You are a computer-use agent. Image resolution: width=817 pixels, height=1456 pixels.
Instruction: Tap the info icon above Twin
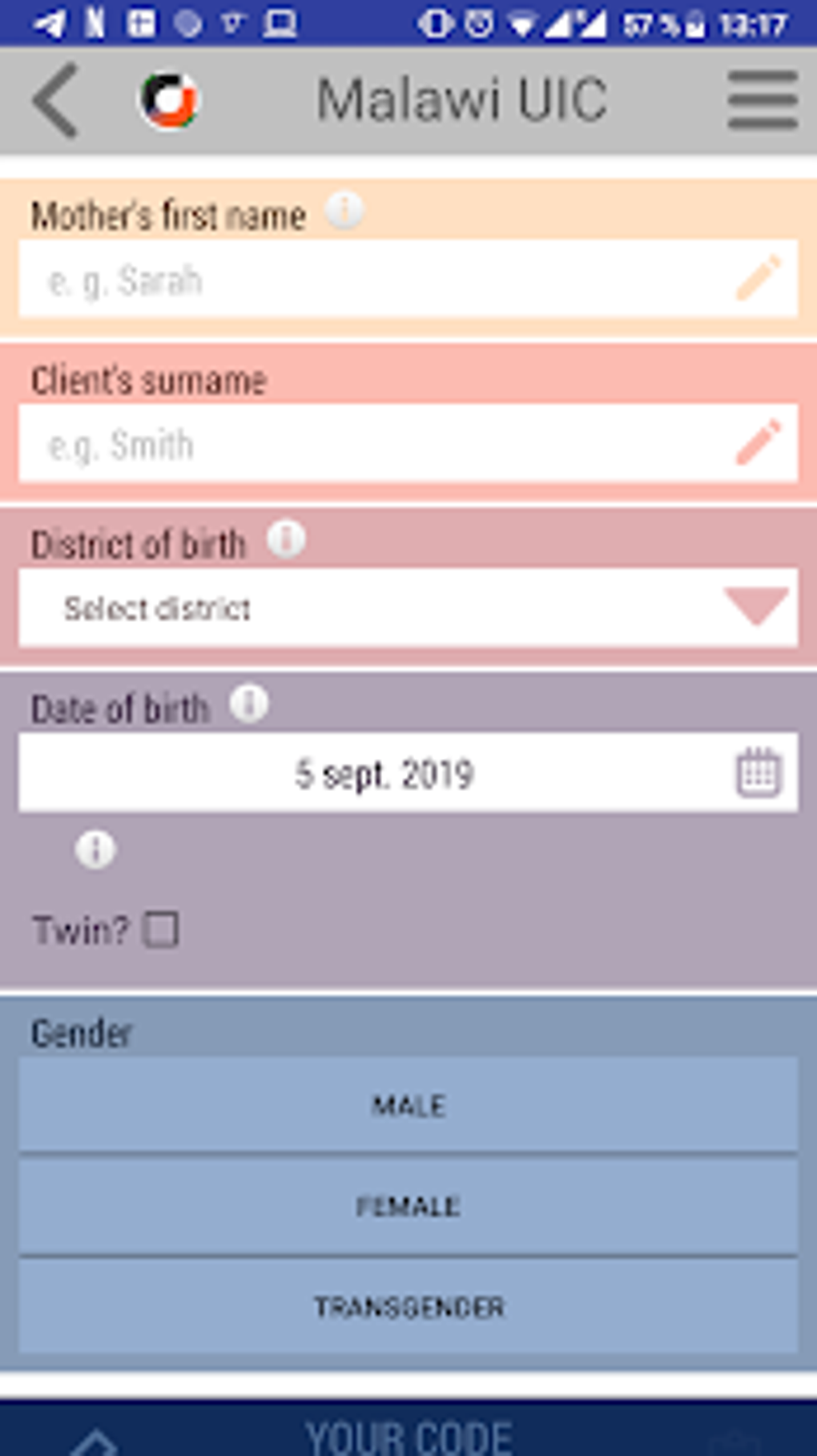95,849
